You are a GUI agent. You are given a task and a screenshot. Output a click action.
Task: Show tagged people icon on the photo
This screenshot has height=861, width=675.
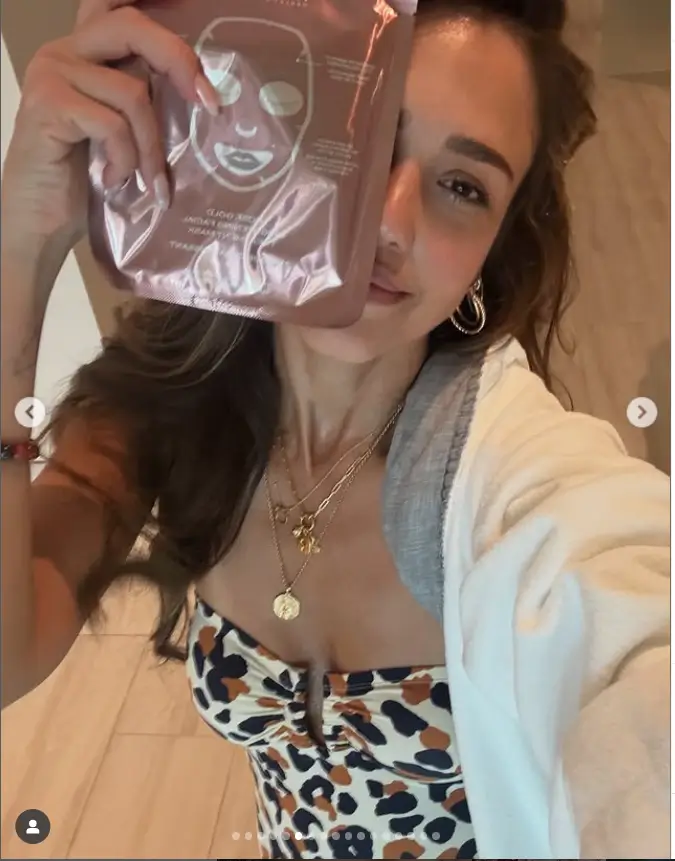point(33,826)
